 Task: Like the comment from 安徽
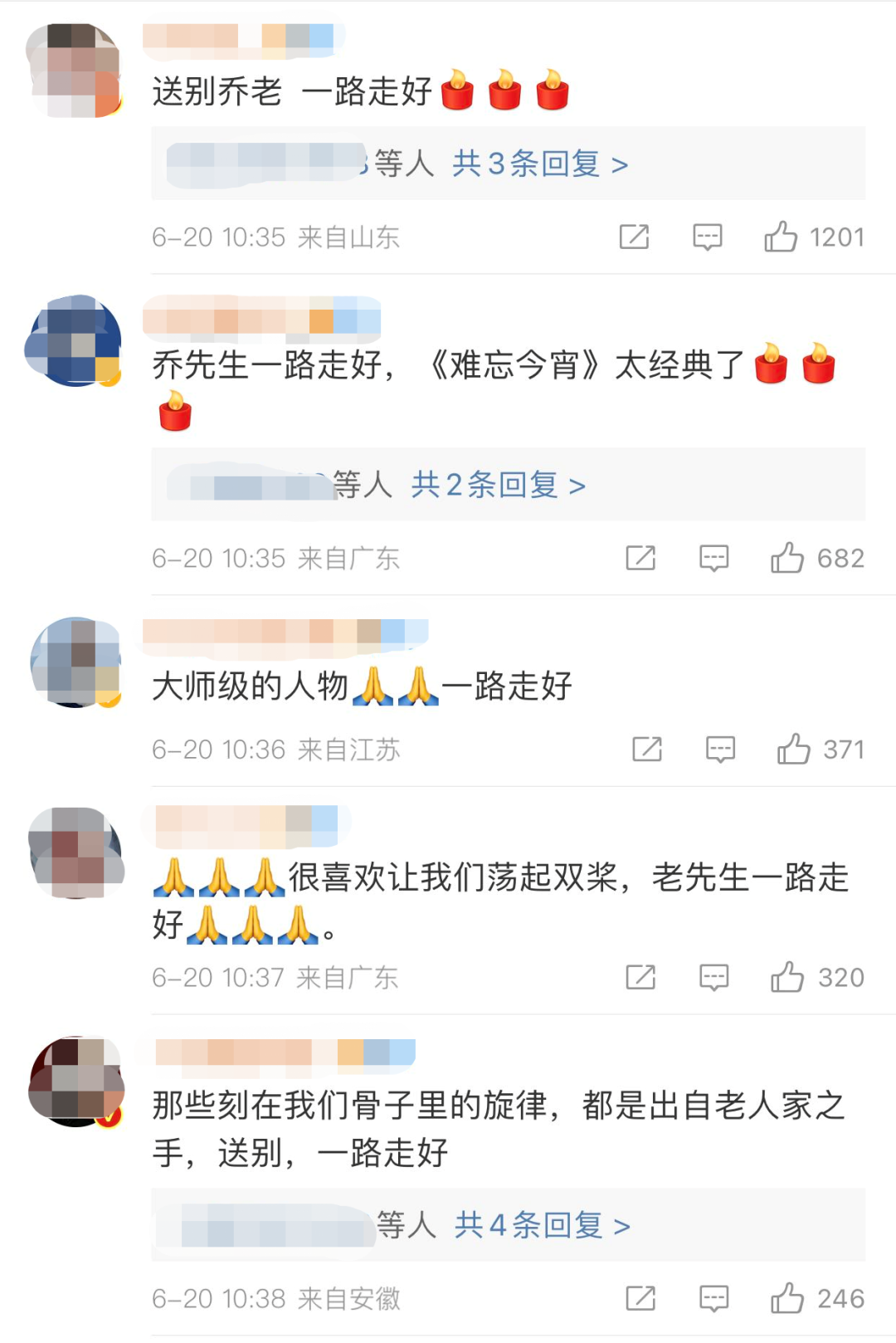(787, 1299)
